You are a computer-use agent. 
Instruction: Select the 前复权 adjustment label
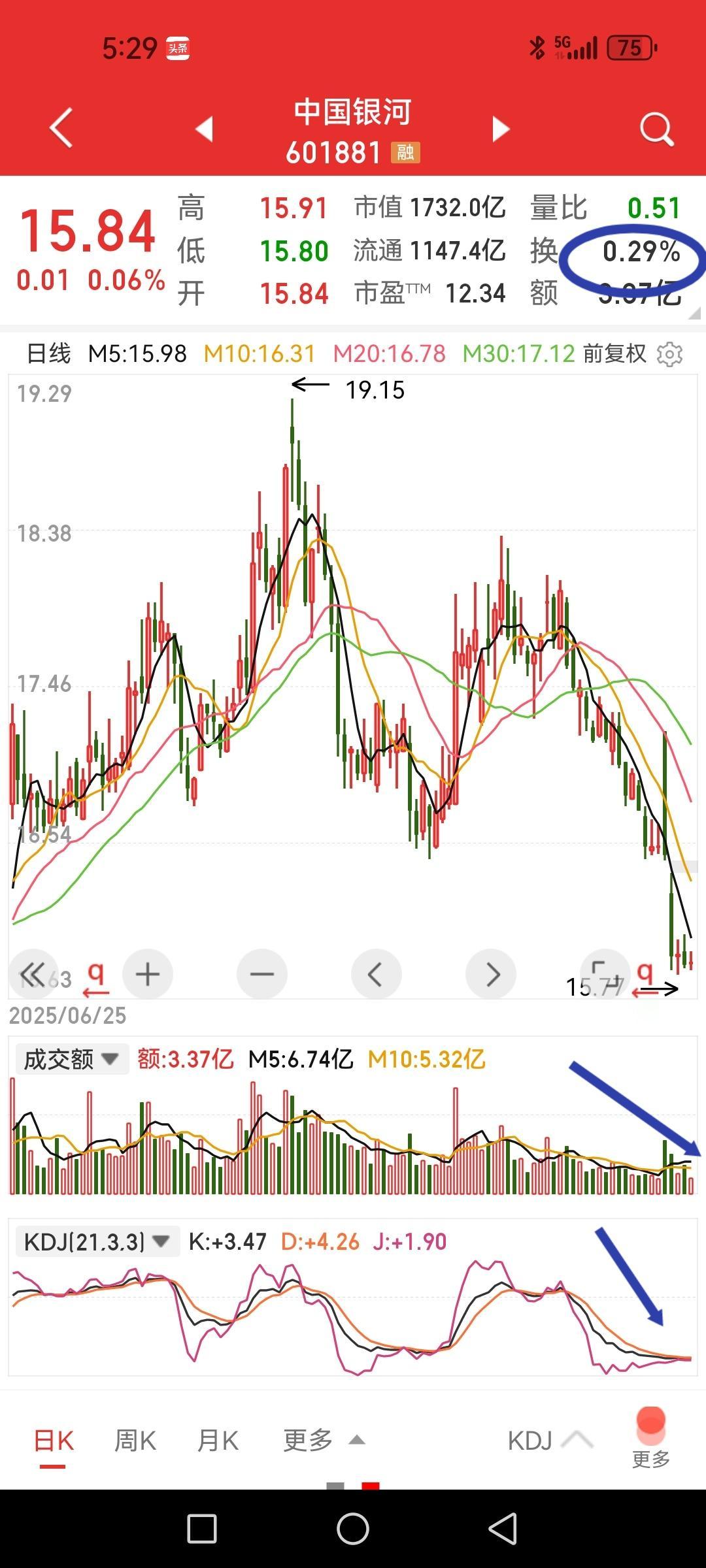613,353
